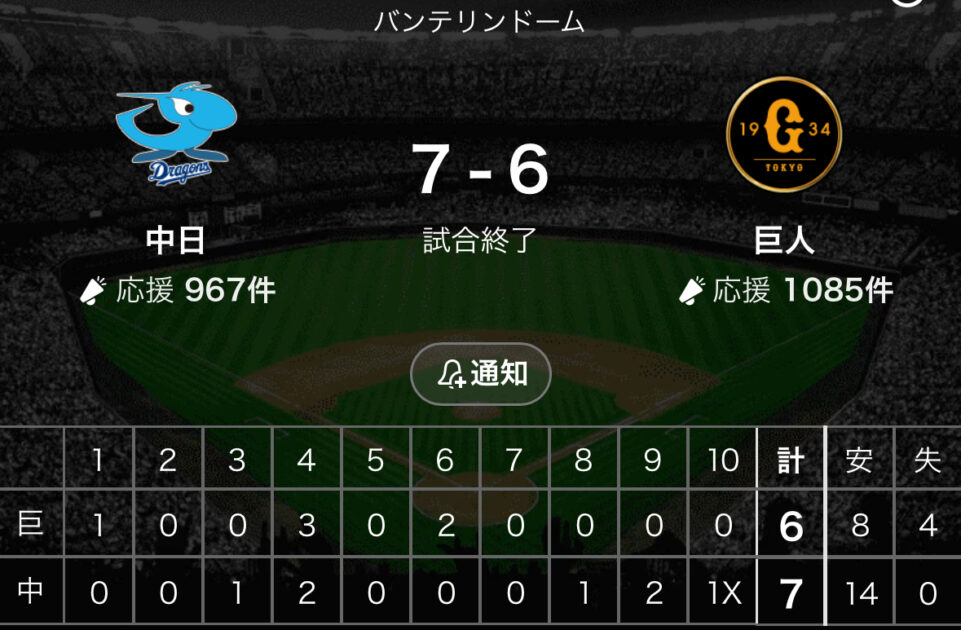This screenshot has height=630, width=961.
Task: Cheer for 中日 via 応援 967件
Action: 177,291
